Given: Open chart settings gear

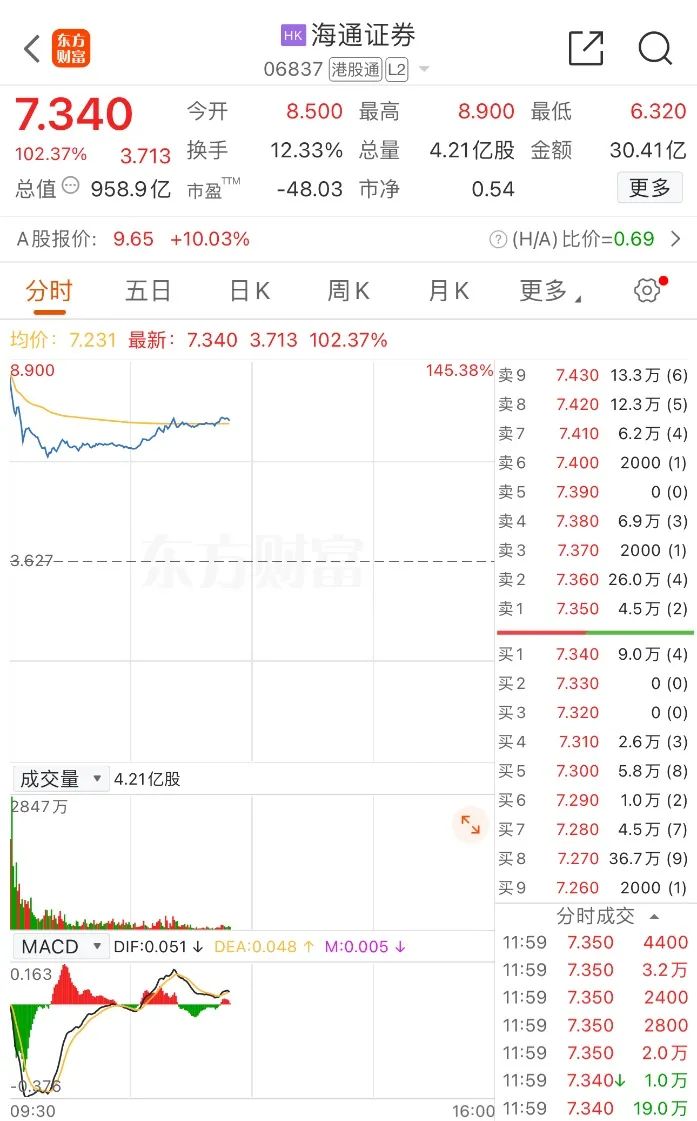Looking at the screenshot, I should [647, 291].
